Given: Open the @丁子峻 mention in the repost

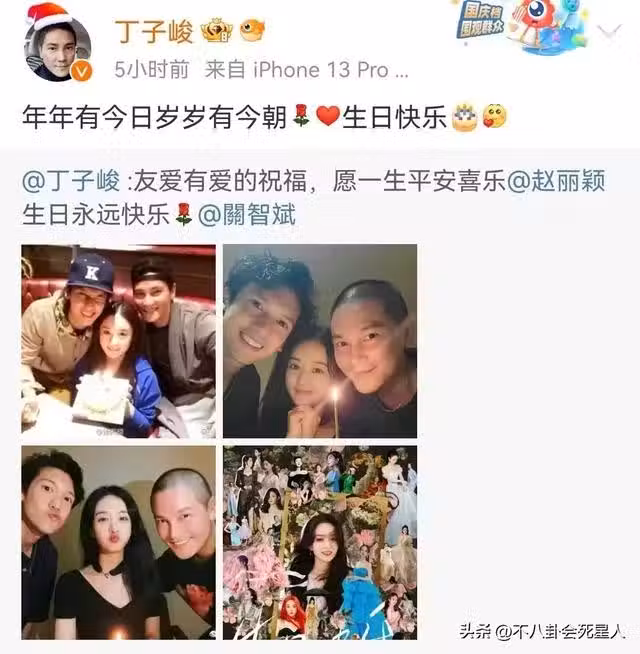Looking at the screenshot, I should point(68,184).
